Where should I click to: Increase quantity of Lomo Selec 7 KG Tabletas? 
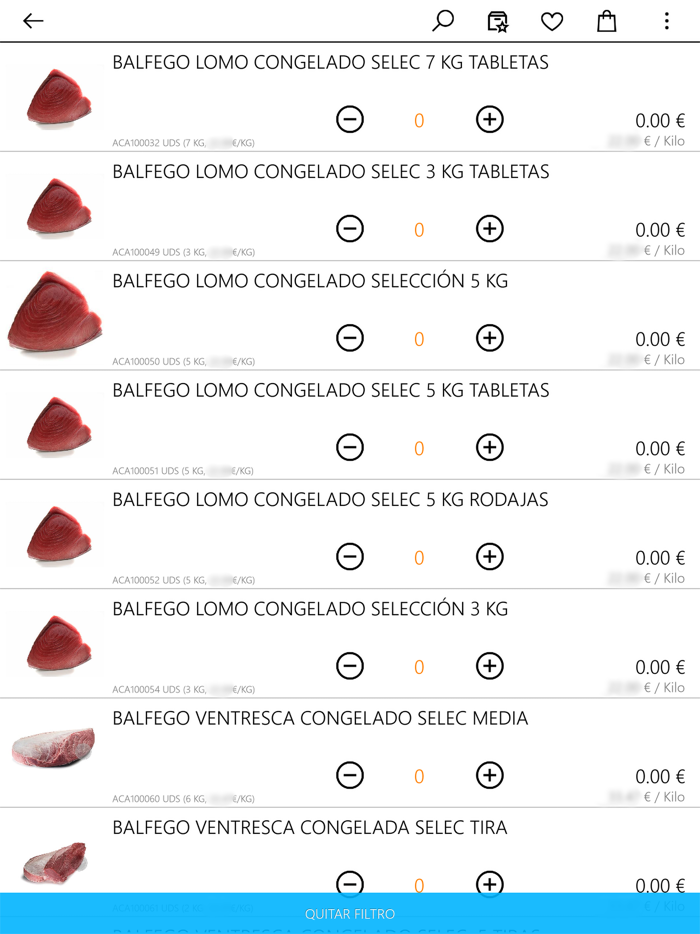489,120
